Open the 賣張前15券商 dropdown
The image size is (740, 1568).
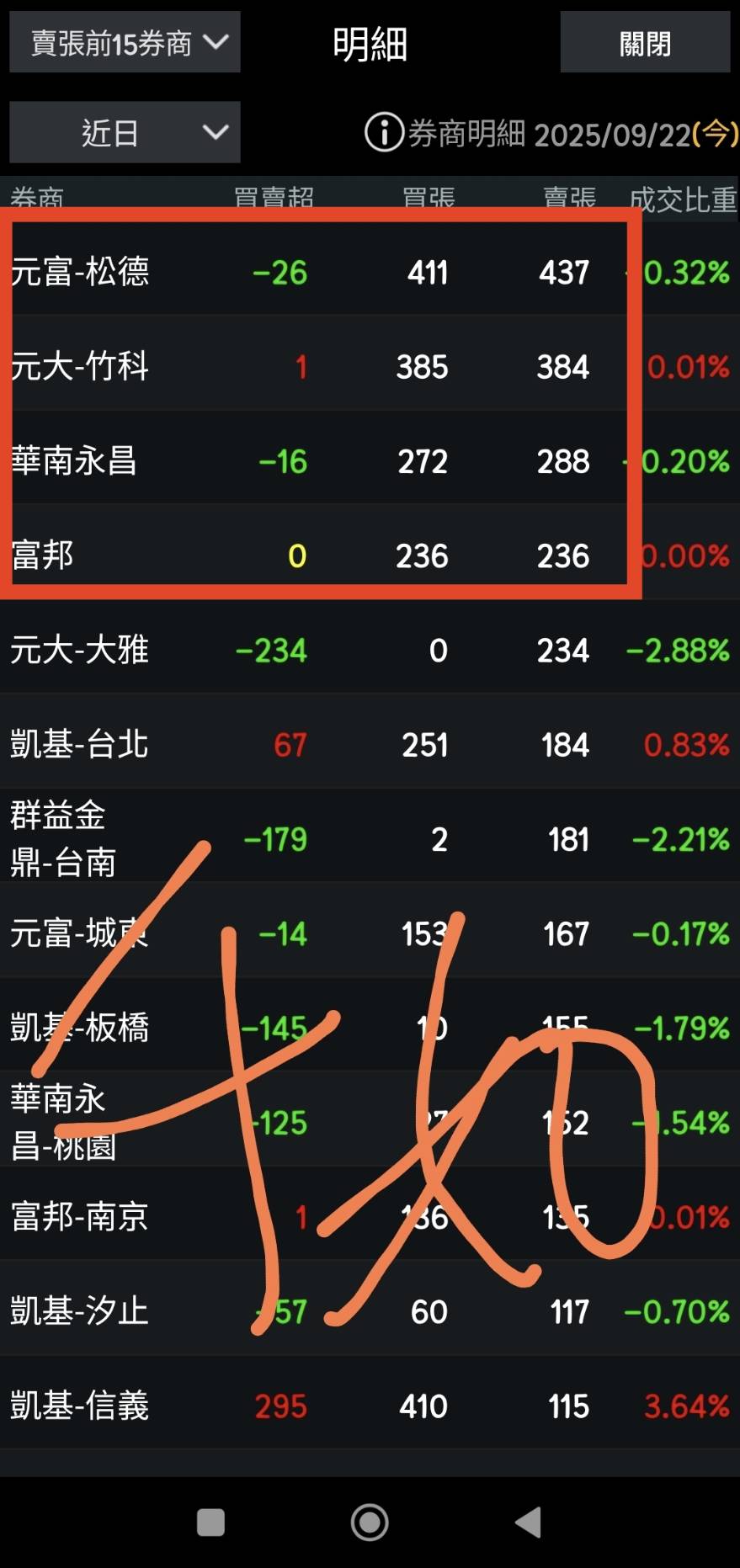click(125, 42)
